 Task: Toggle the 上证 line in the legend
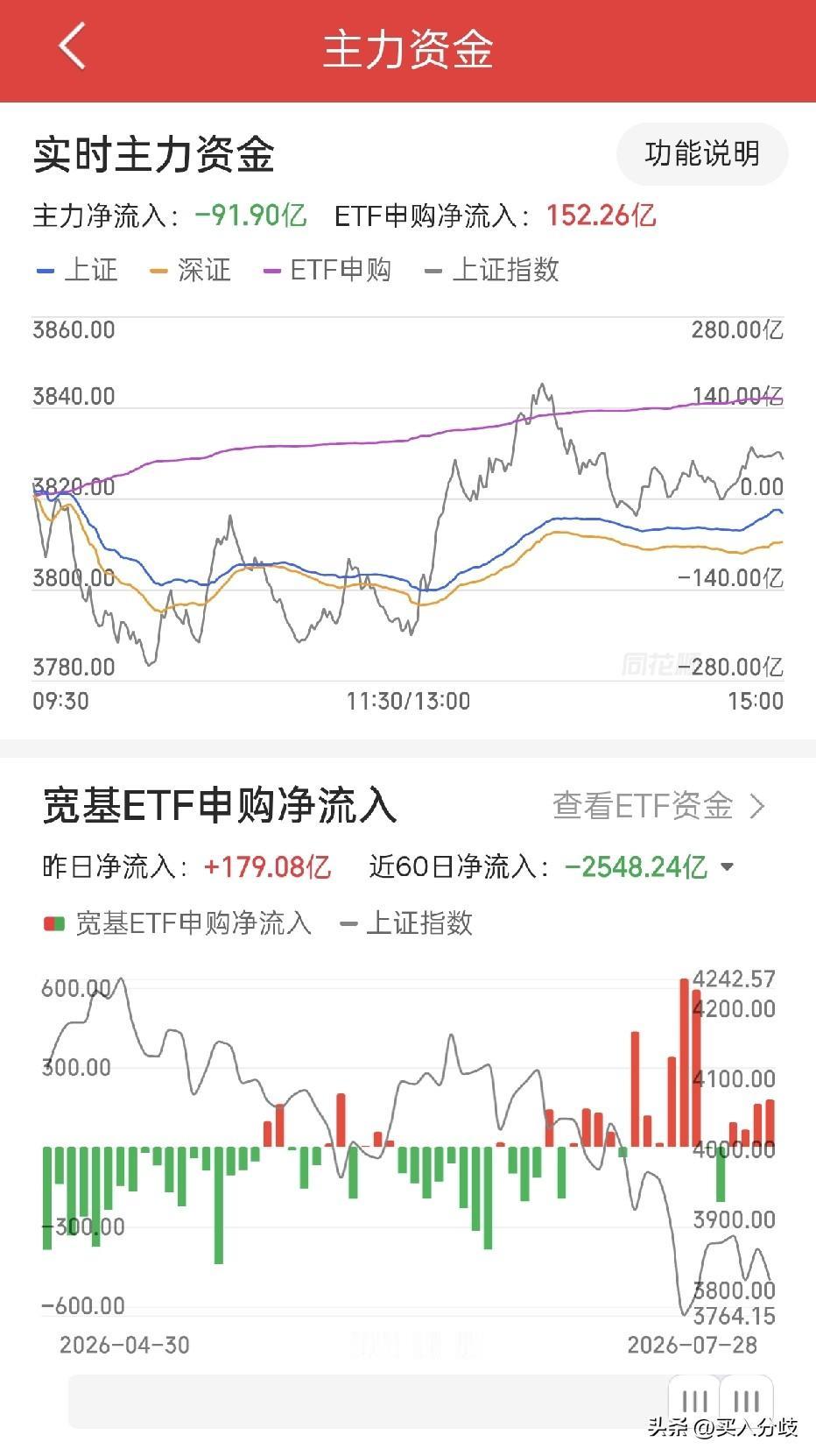click(x=77, y=270)
